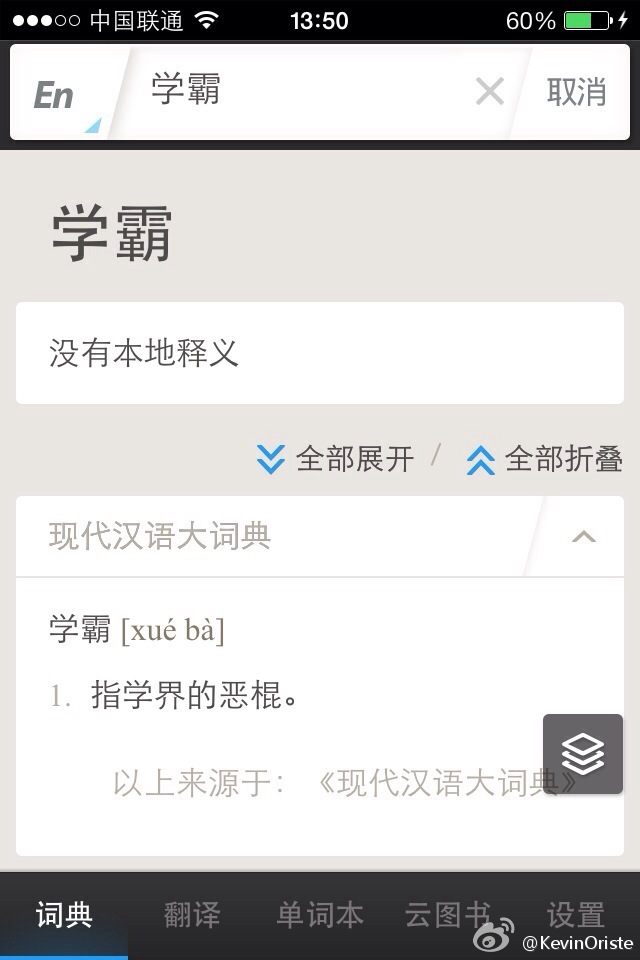This screenshot has height=960, width=640.
Task: Open the floating layers button
Action: point(582,753)
